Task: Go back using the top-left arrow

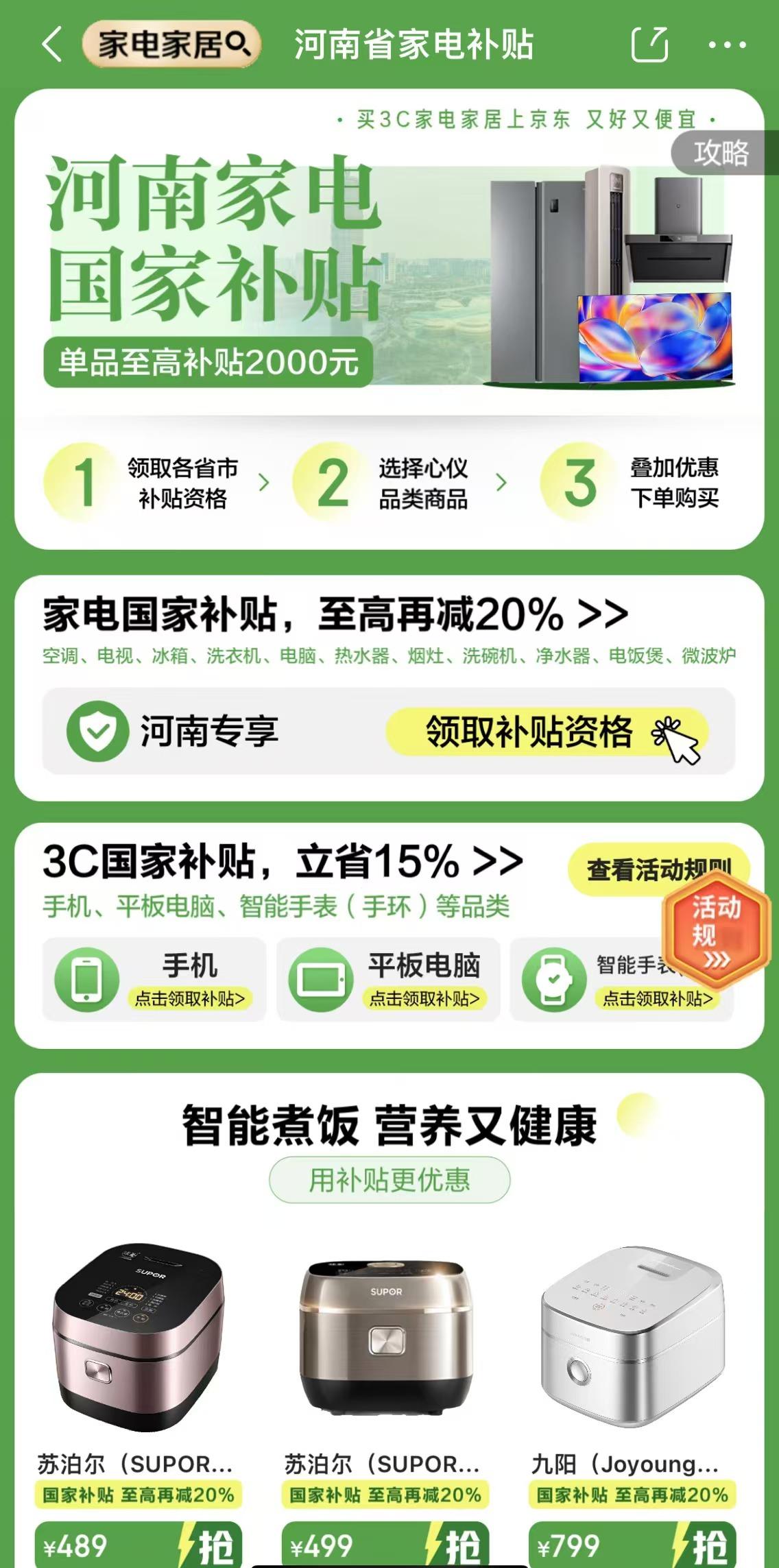Action: pyautogui.click(x=52, y=45)
